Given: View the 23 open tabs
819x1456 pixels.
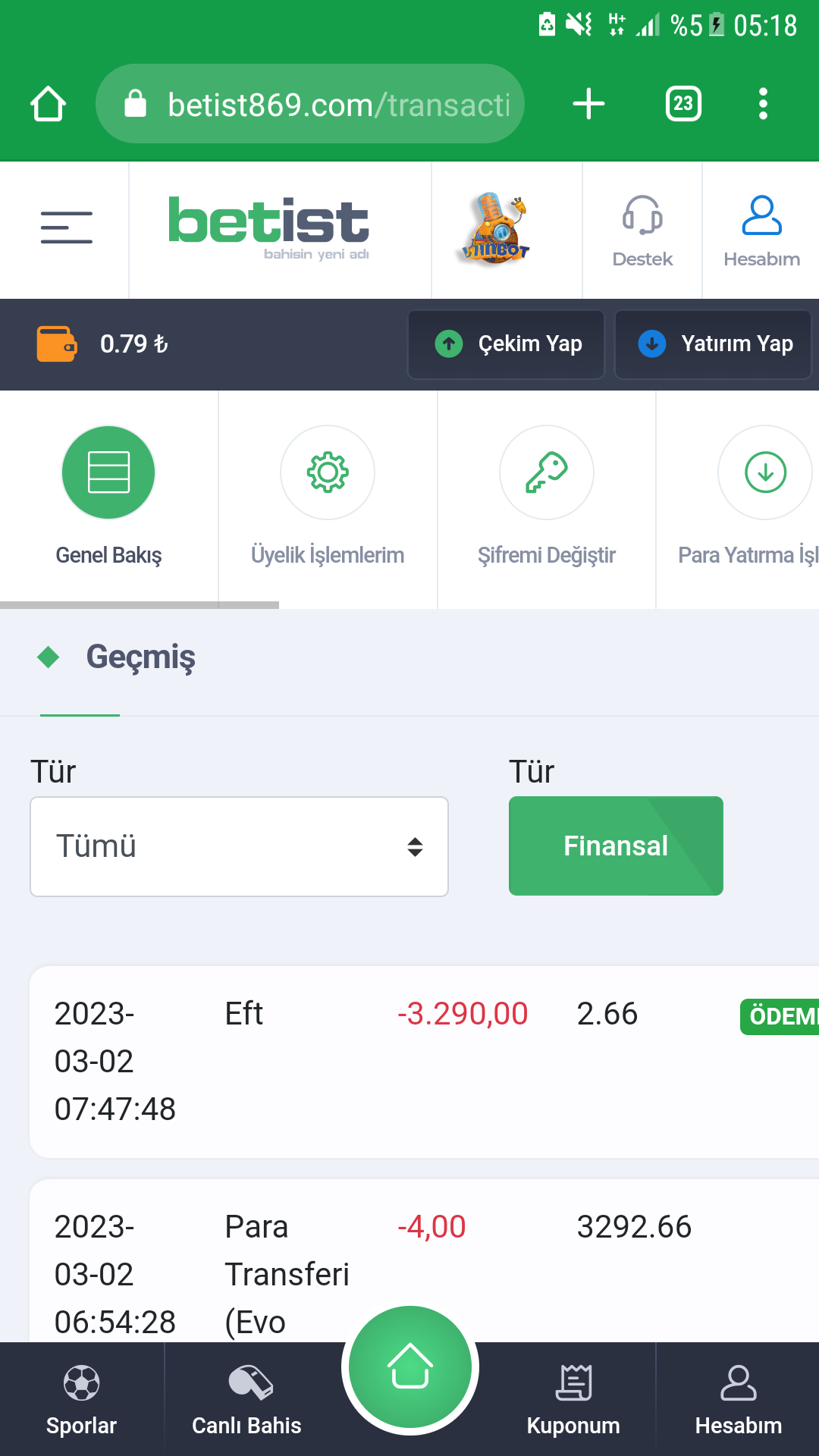Looking at the screenshot, I should 683,104.
